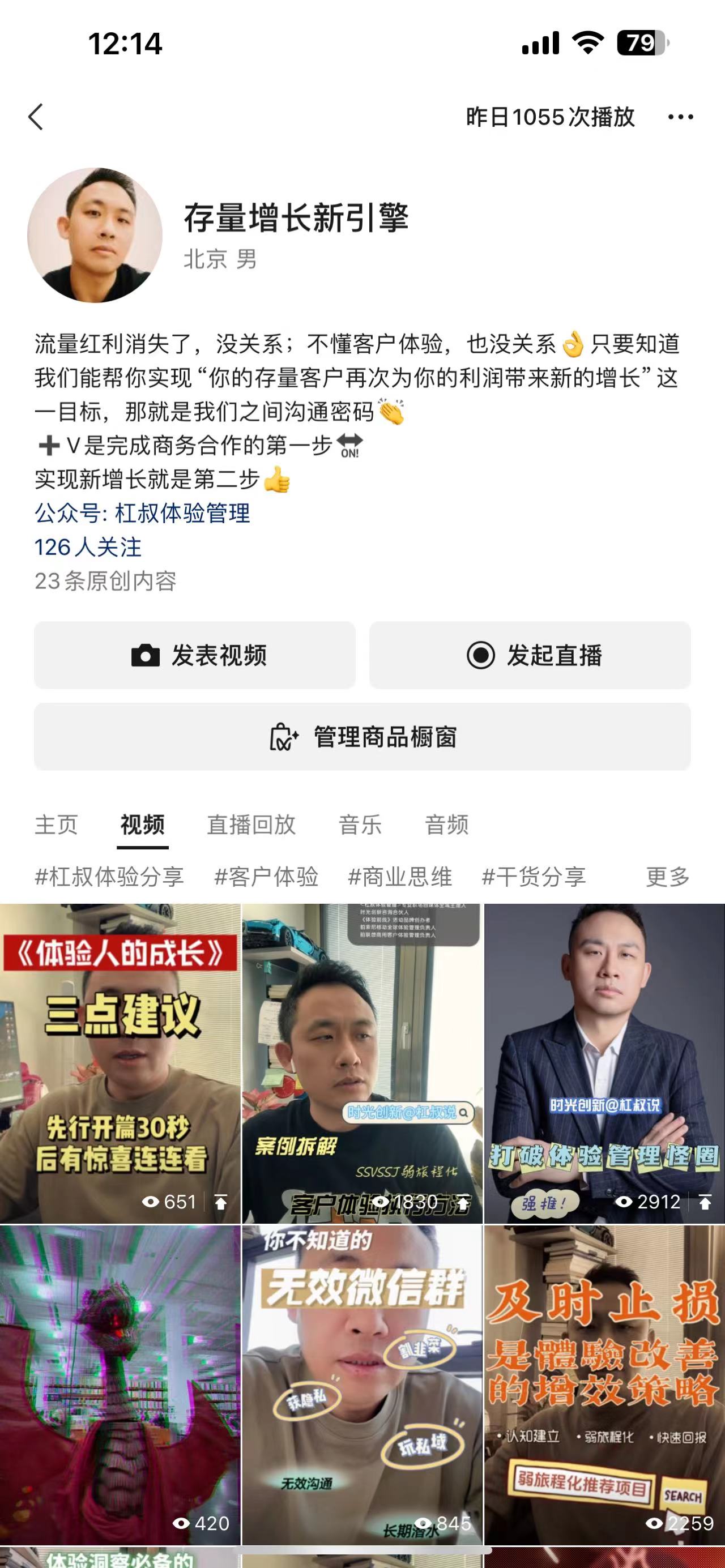
Task: Tap 发表视频 to post a video
Action: pos(195,656)
